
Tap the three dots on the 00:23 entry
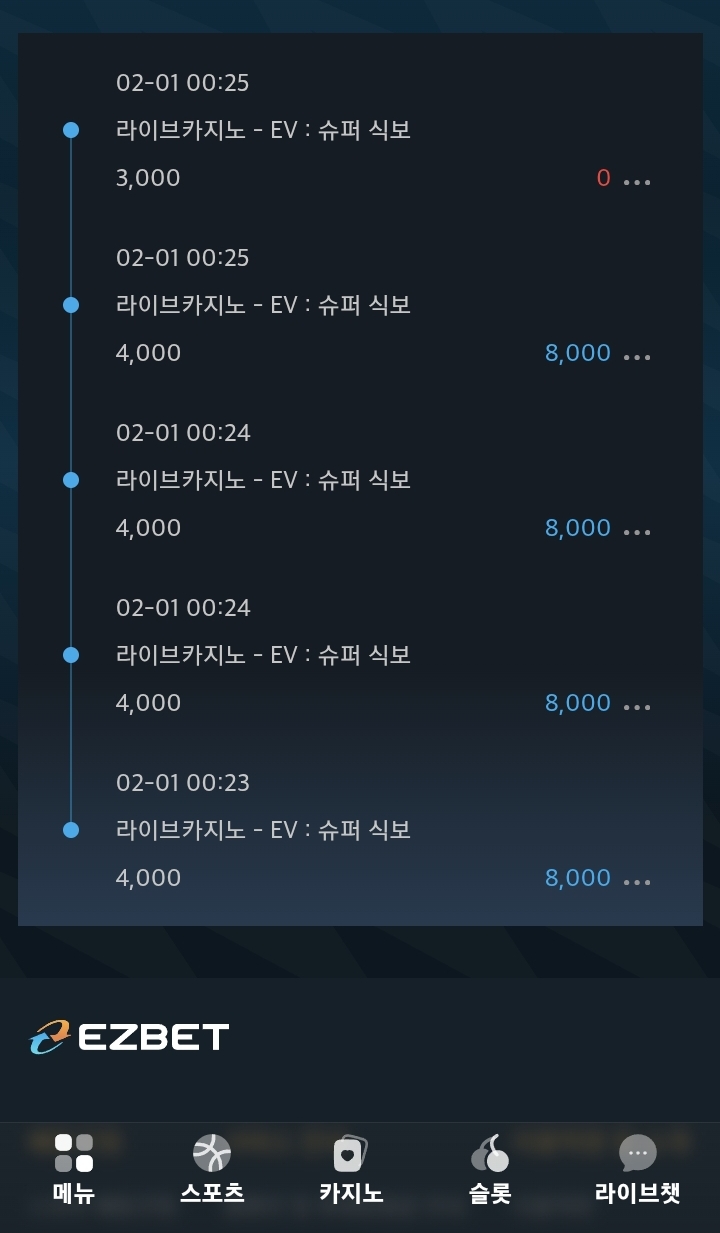637,881
